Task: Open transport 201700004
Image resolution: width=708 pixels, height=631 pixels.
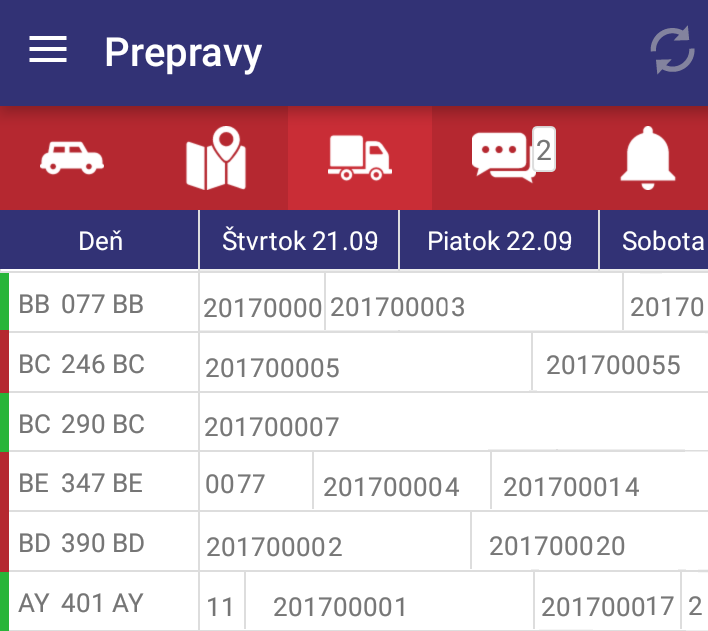Action: tap(400, 486)
